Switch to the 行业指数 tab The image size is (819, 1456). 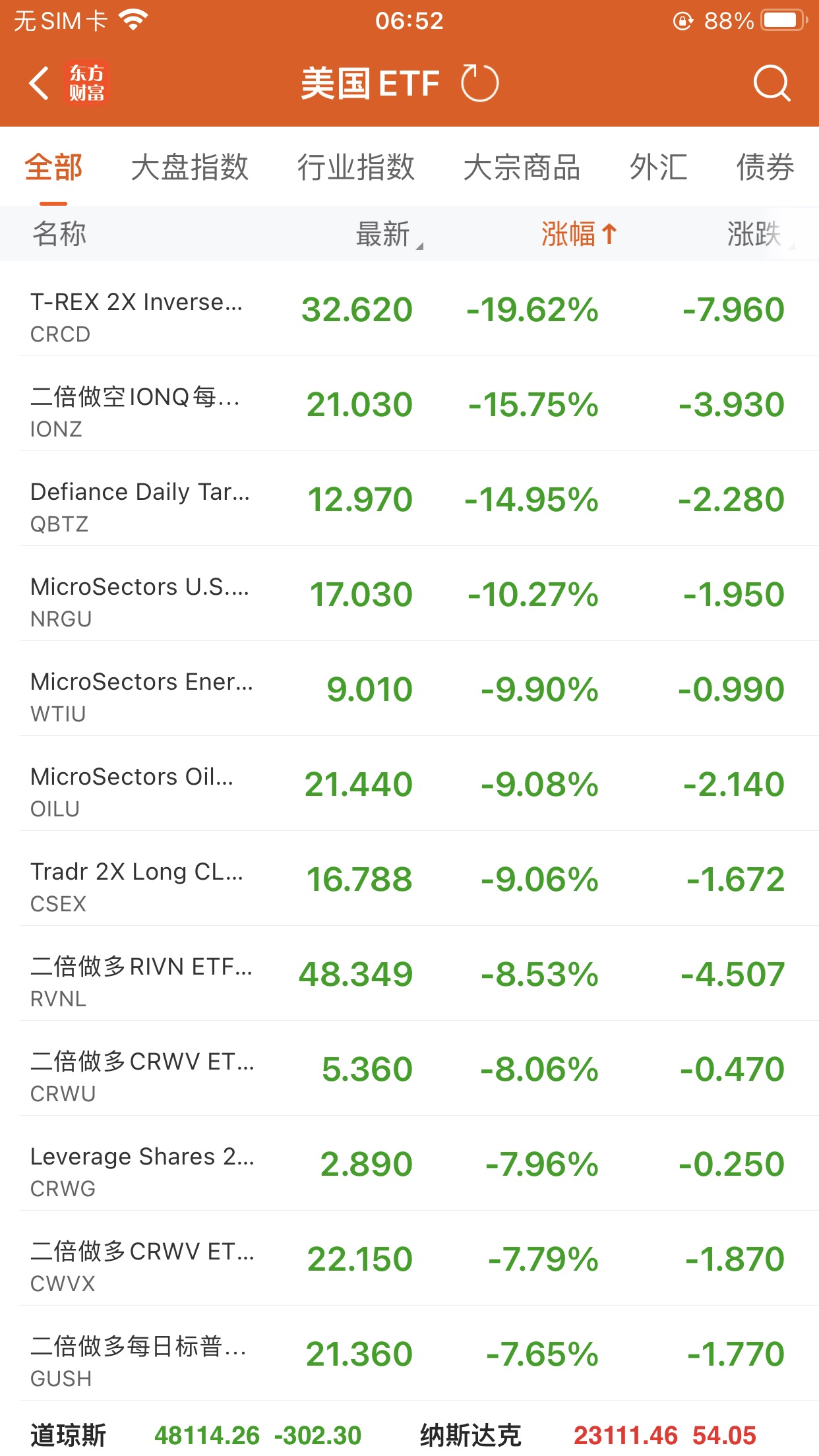[355, 167]
